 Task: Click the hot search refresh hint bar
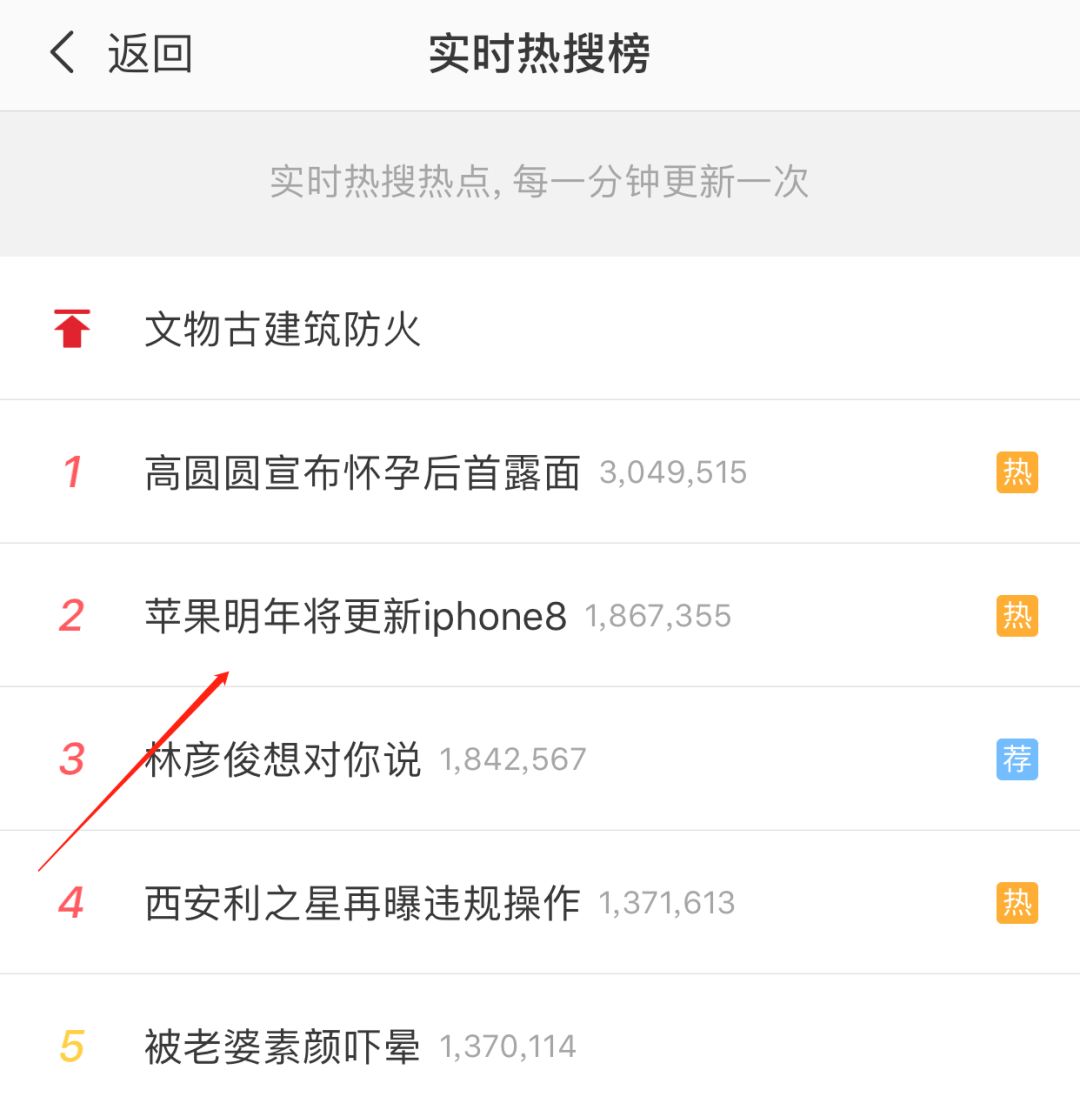[x=538, y=182]
